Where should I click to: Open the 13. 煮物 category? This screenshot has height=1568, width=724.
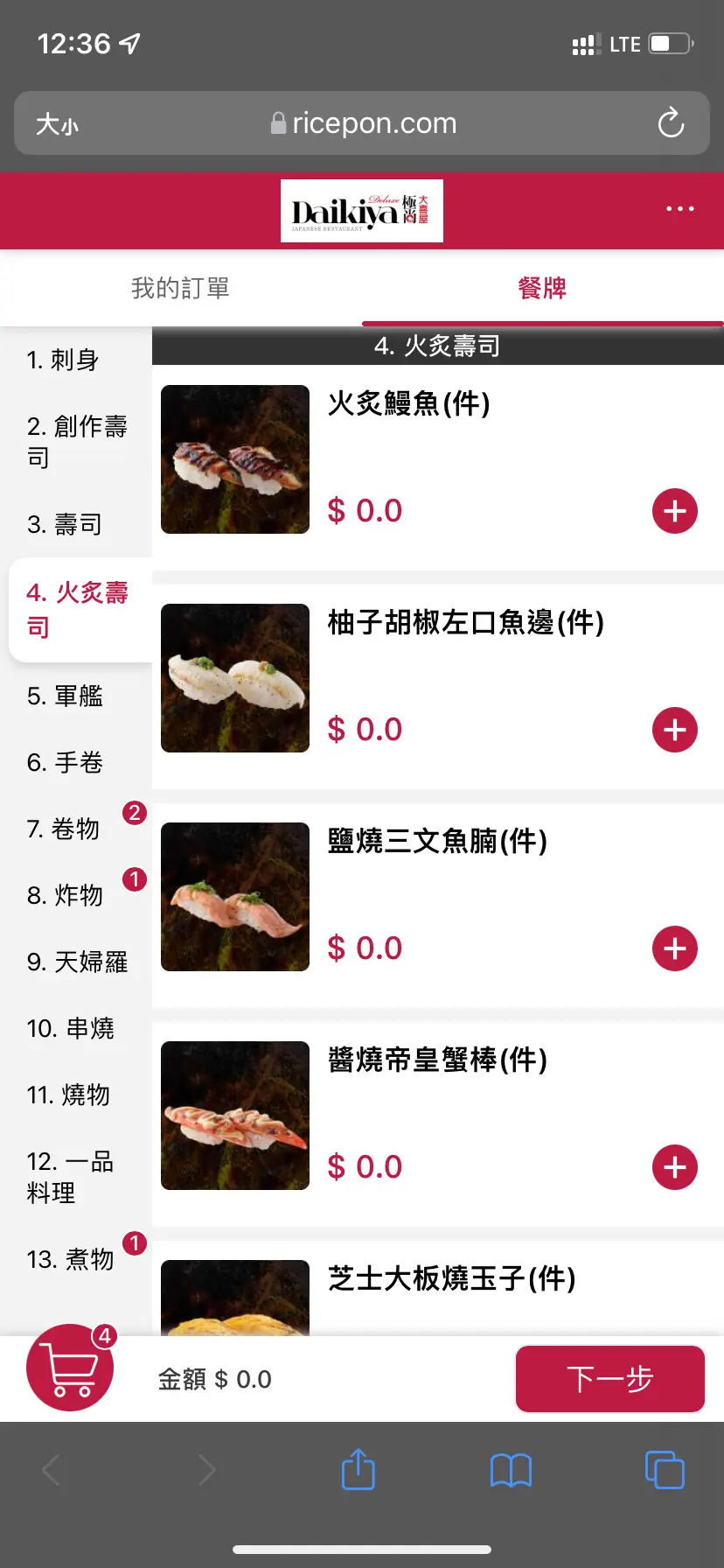(x=71, y=1259)
